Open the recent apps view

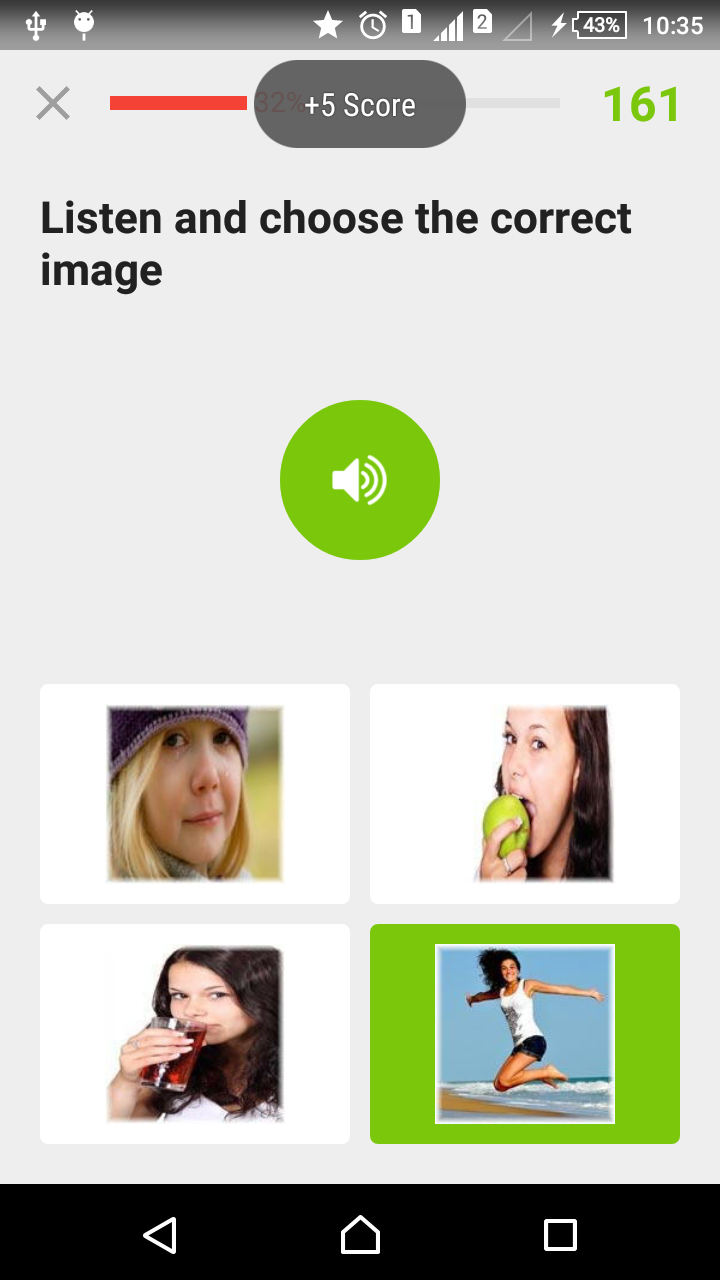(x=560, y=1235)
